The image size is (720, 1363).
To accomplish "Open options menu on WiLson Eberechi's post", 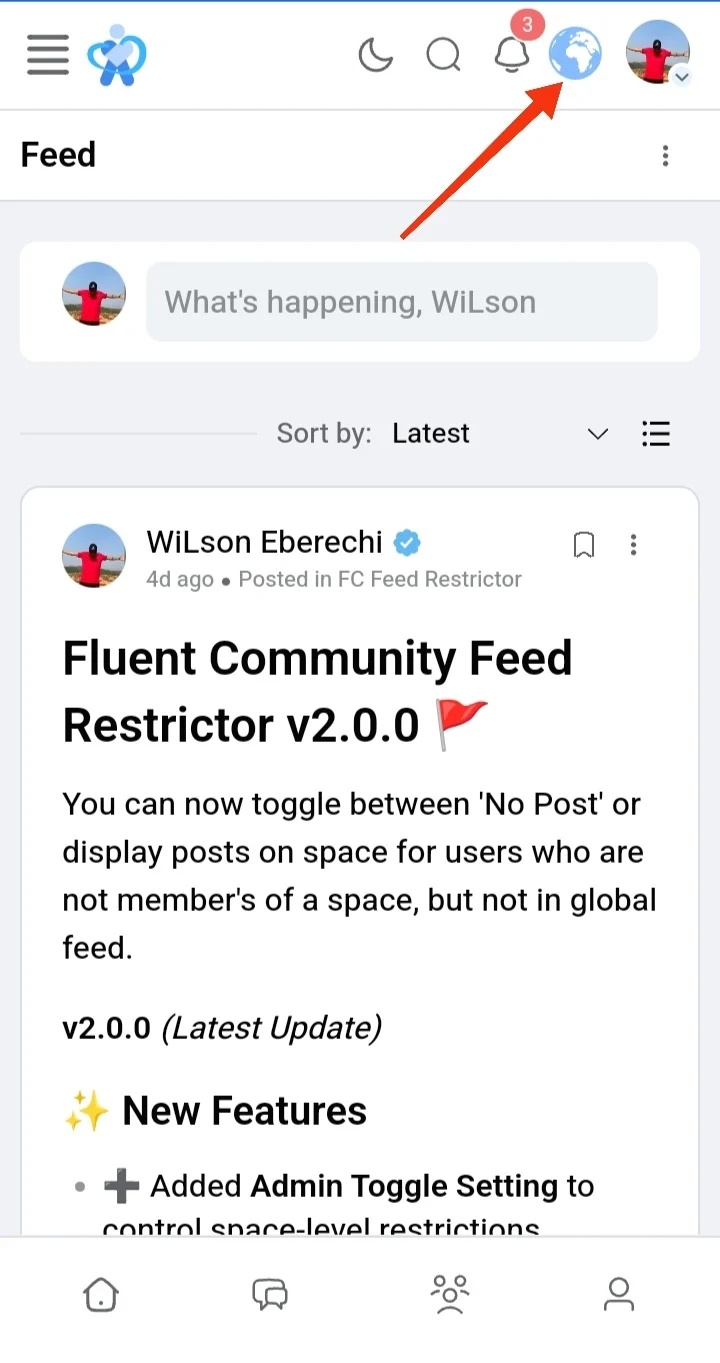I will click(x=633, y=544).
